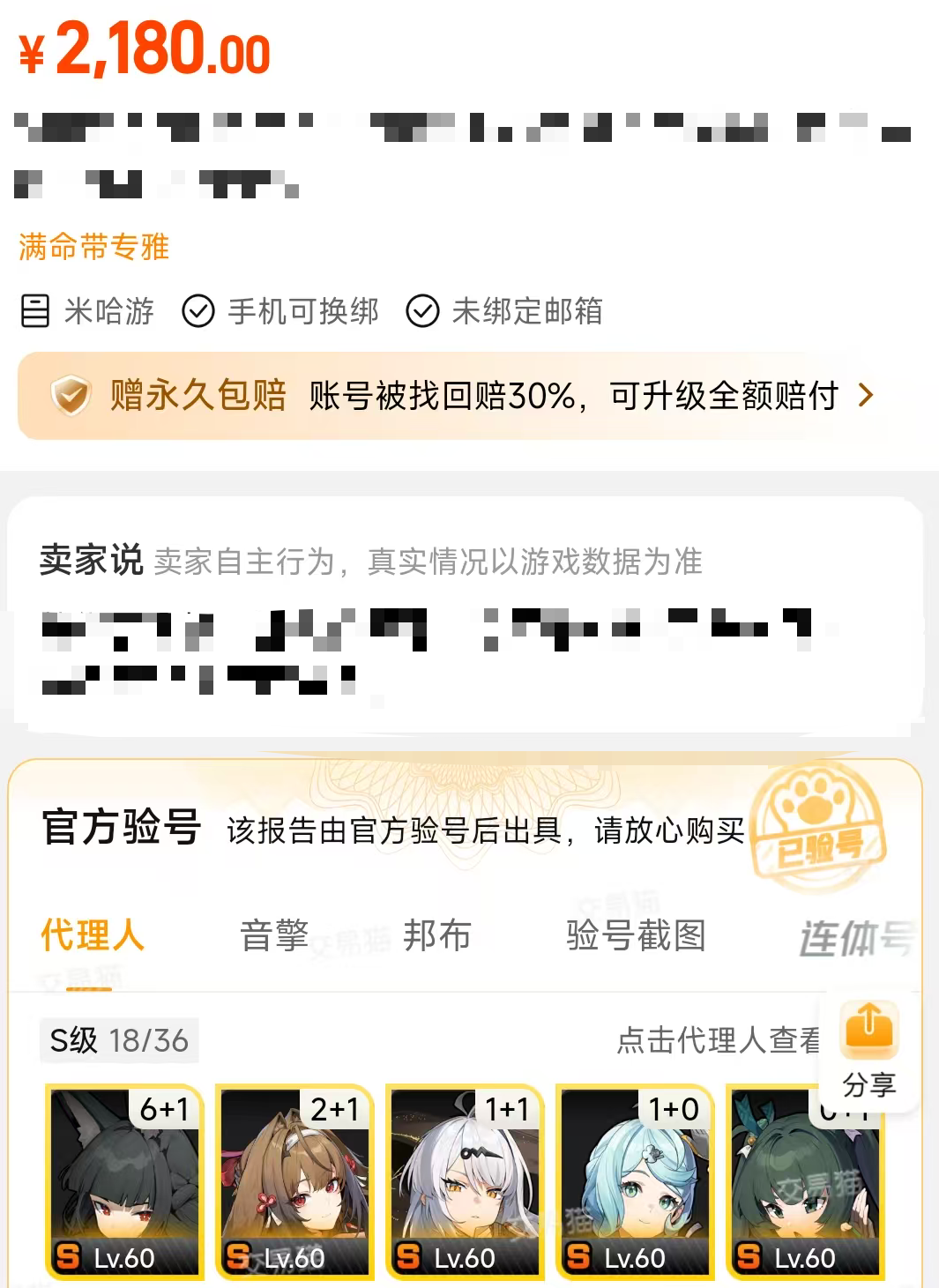
Task: Select the 代理人 tab
Action: (93, 935)
